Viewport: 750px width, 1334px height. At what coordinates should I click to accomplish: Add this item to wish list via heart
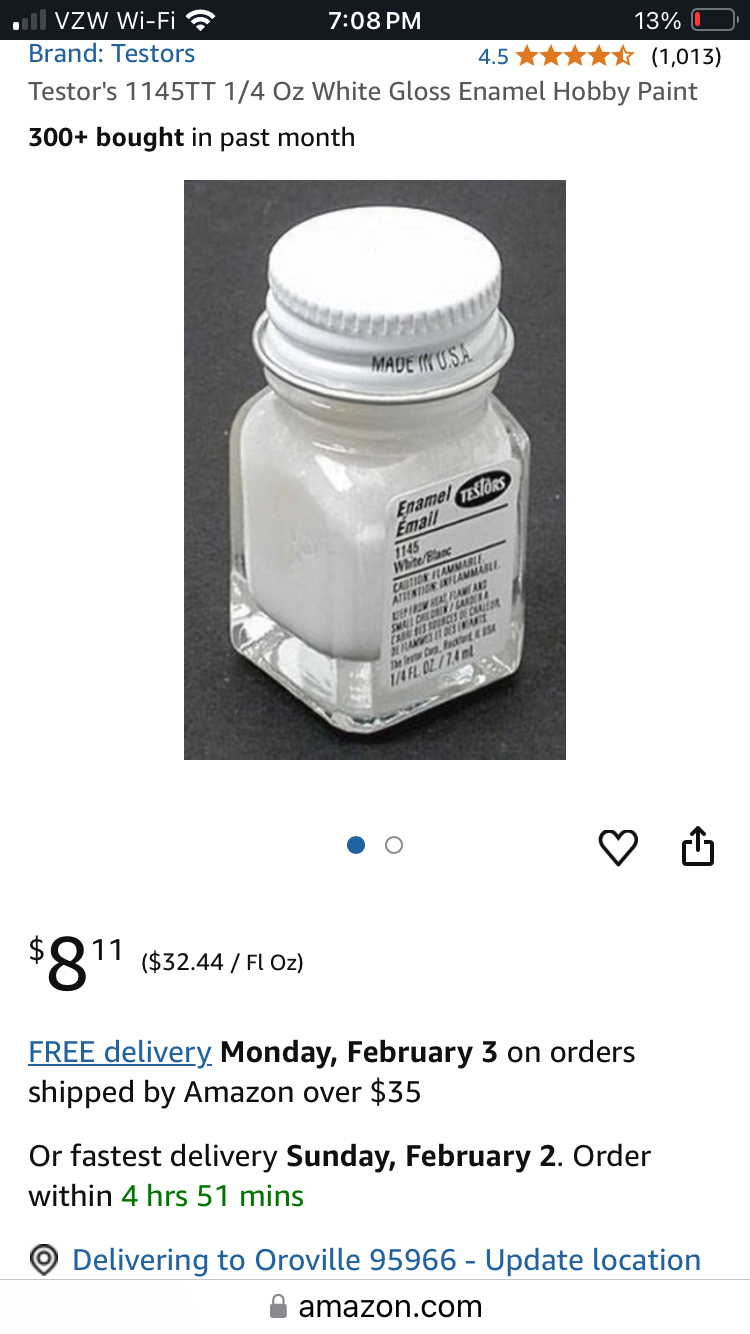coord(618,847)
